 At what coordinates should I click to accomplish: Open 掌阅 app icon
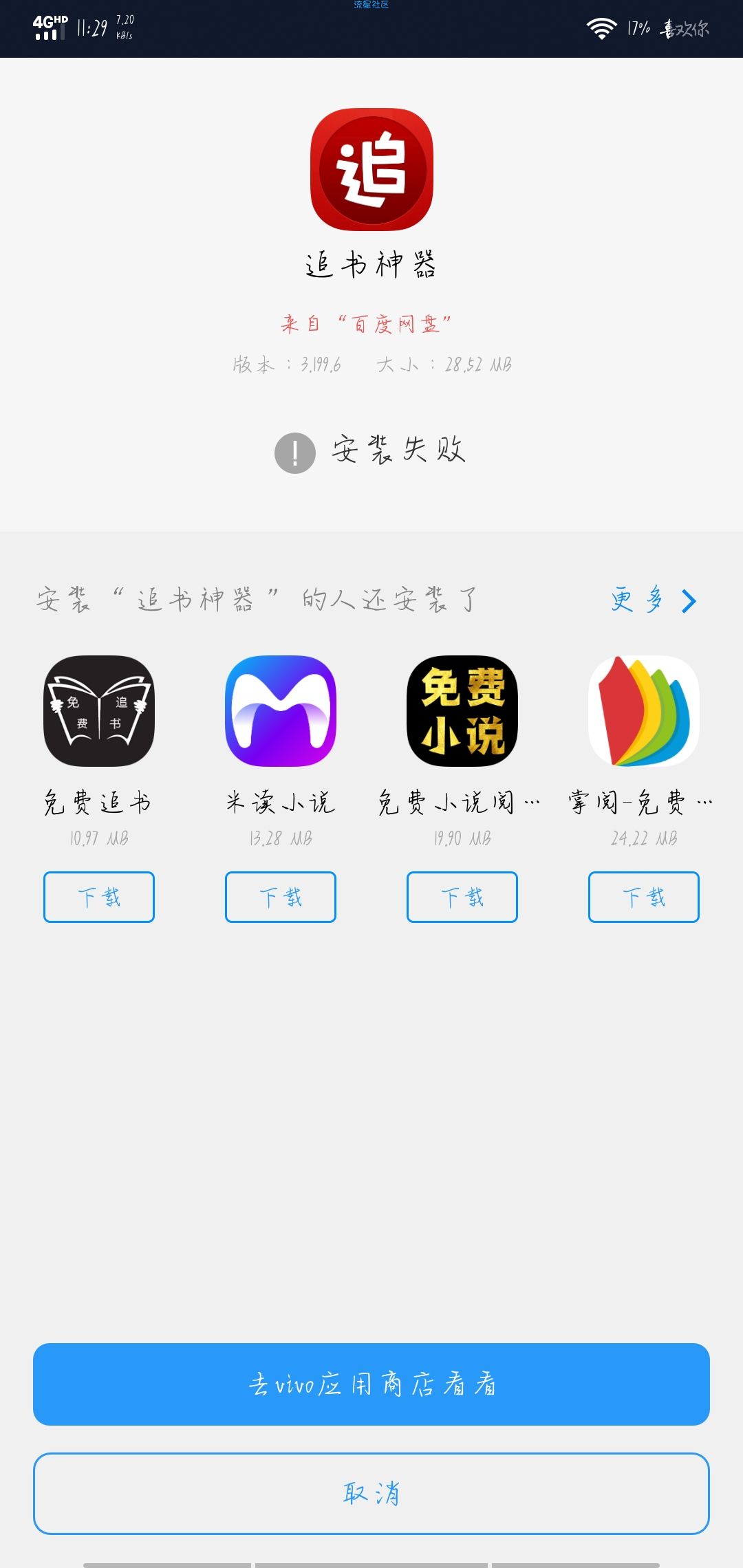click(644, 711)
